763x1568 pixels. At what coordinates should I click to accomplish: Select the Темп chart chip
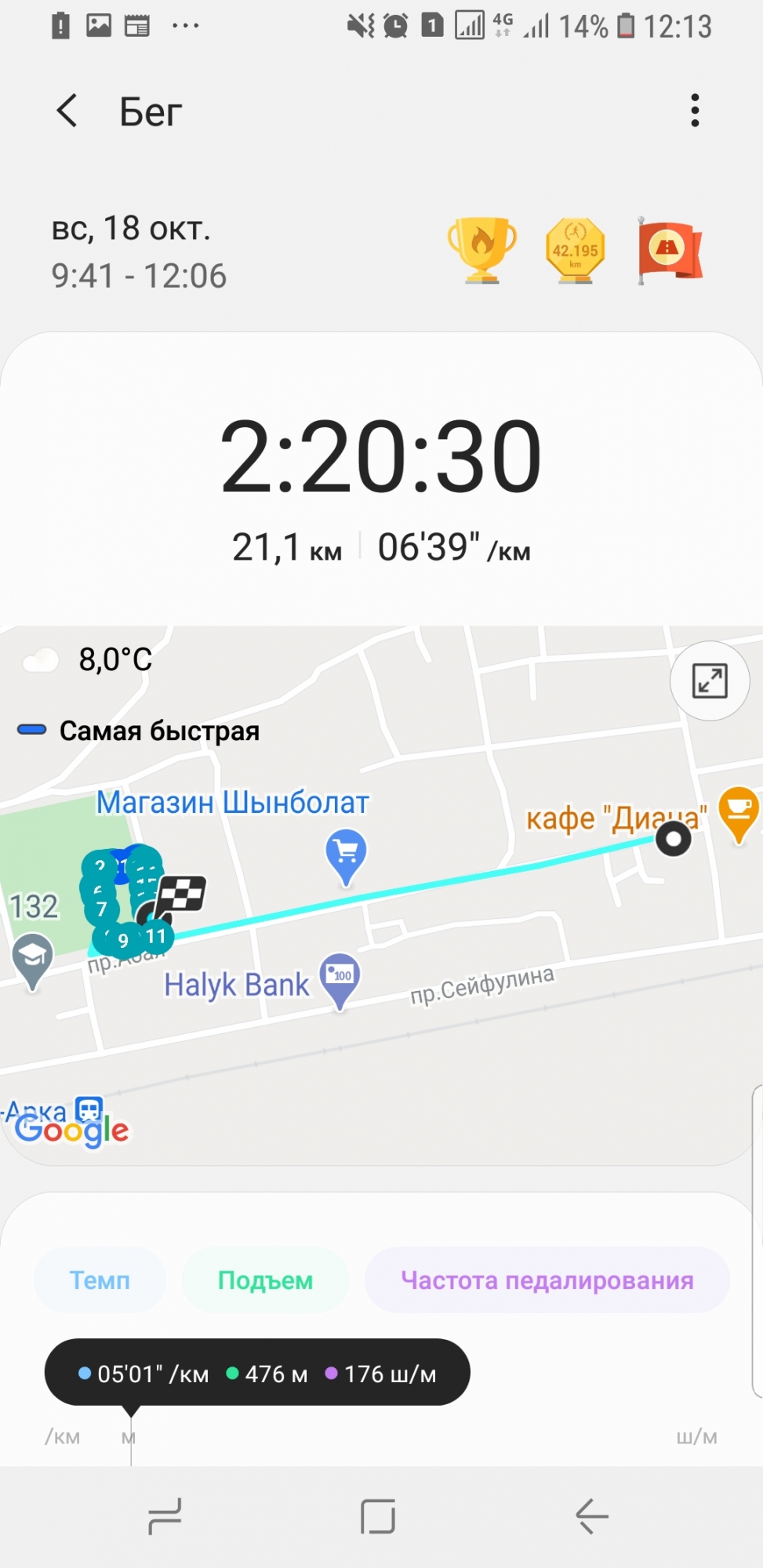pos(100,1280)
